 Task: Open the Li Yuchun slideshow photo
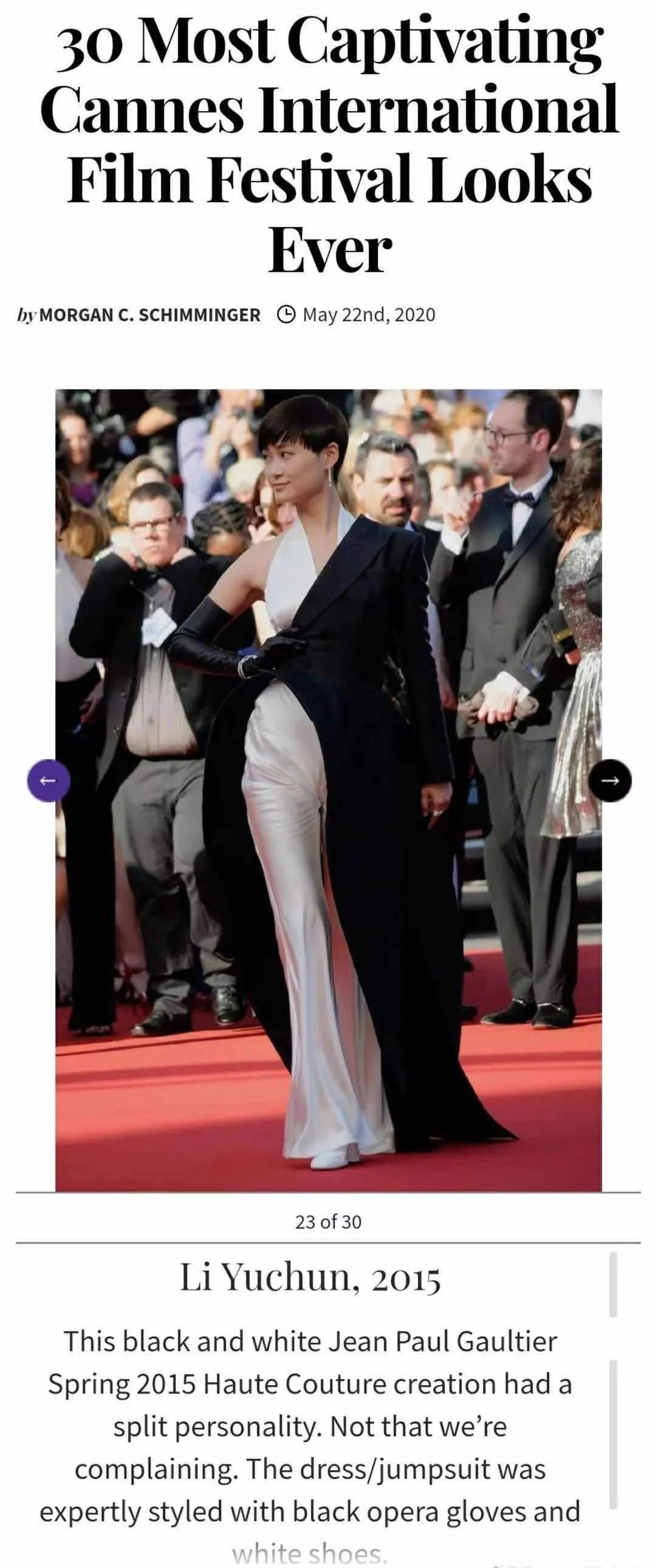pyautogui.click(x=329, y=790)
